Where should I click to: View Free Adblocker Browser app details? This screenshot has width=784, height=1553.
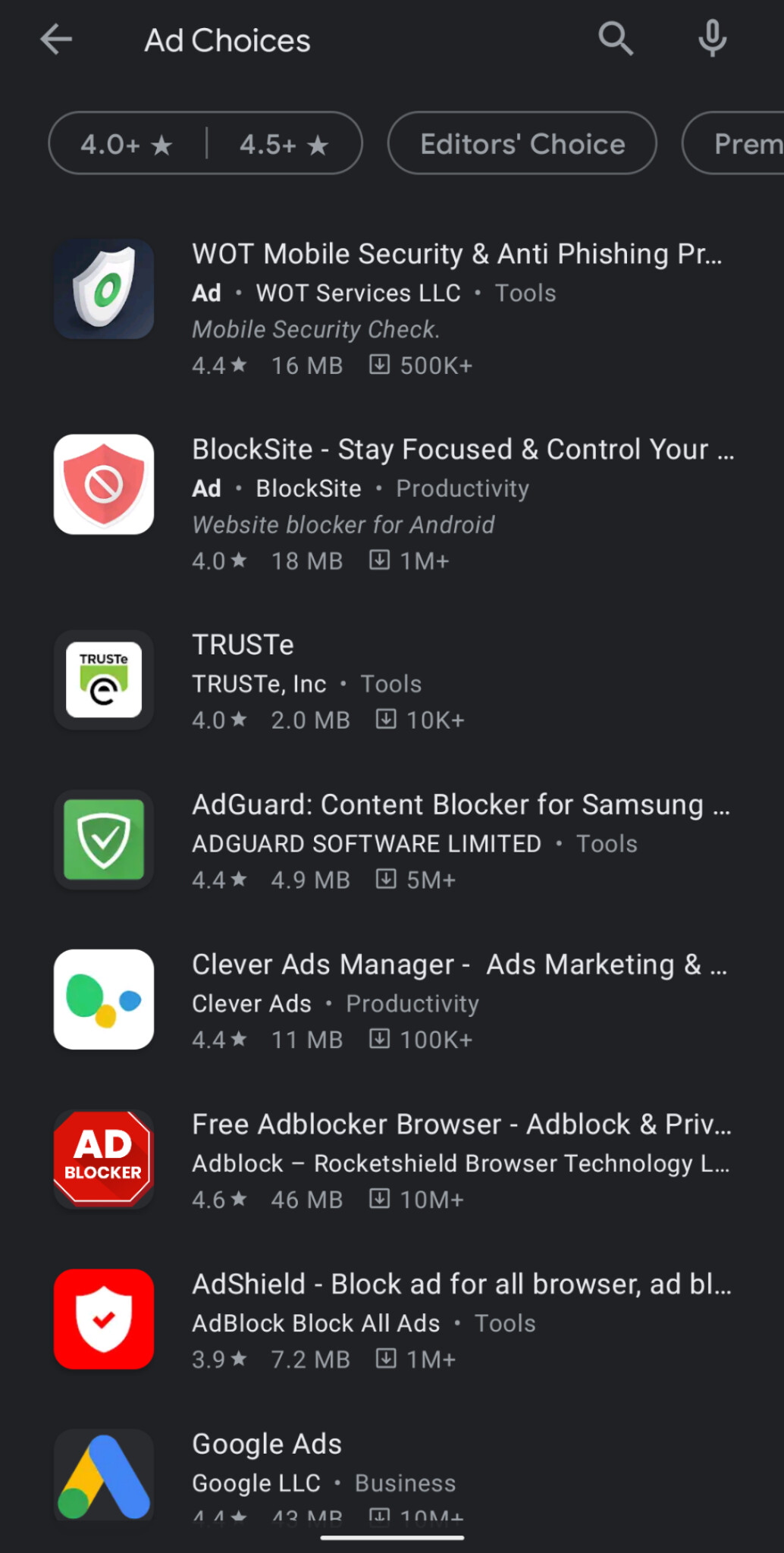[392, 1161]
